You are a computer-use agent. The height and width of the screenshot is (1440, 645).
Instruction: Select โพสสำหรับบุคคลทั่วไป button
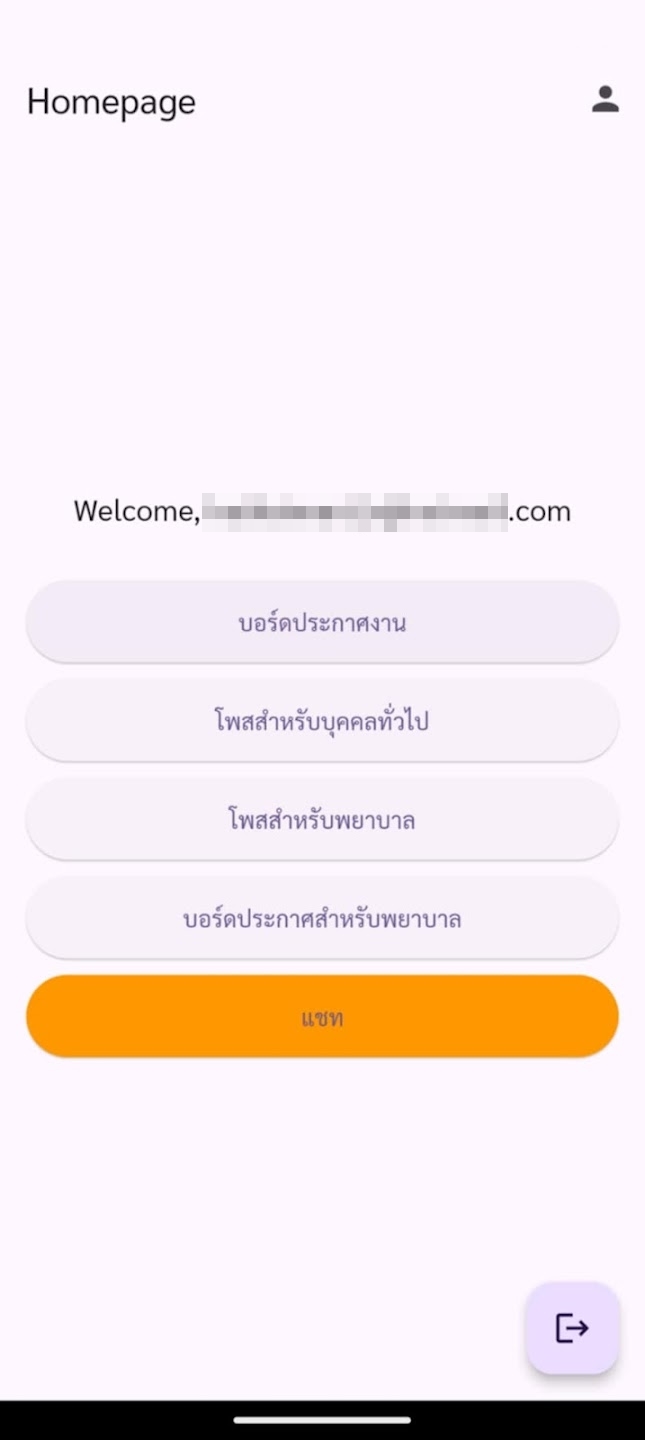[x=322, y=721]
